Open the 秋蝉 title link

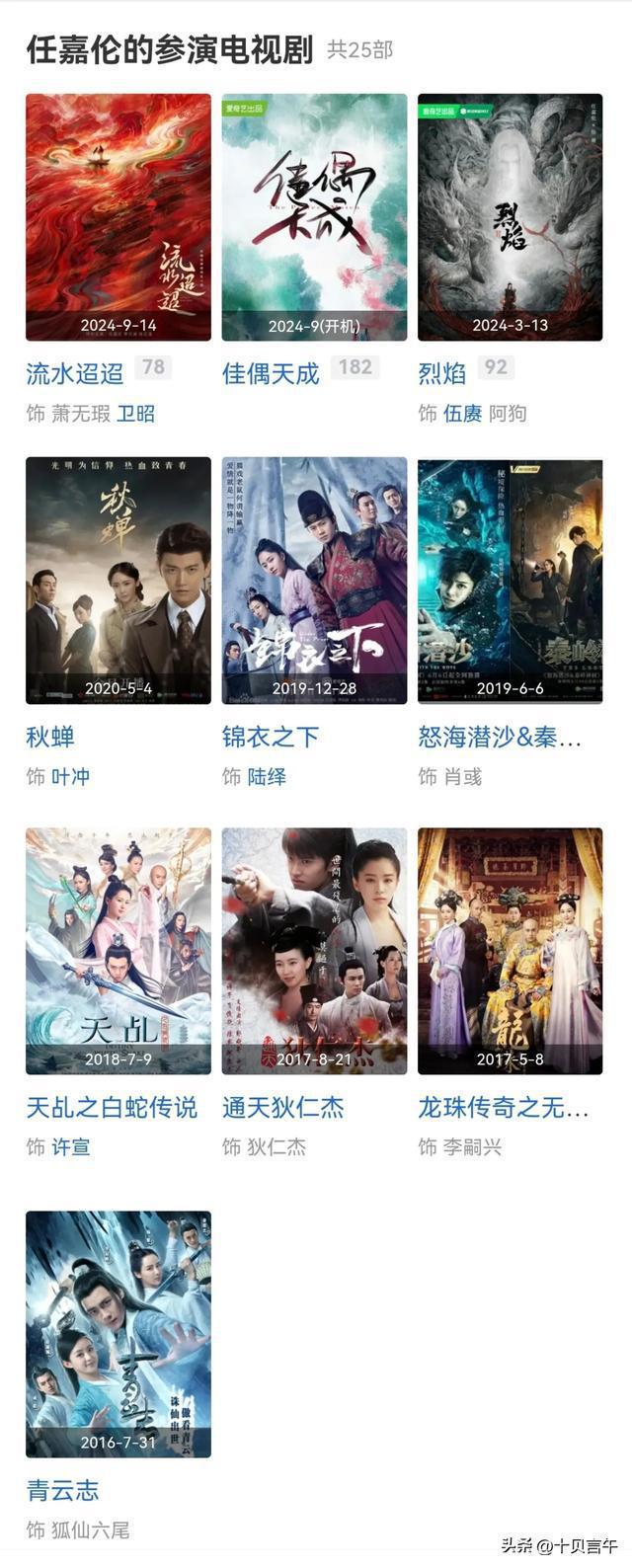tap(50, 737)
